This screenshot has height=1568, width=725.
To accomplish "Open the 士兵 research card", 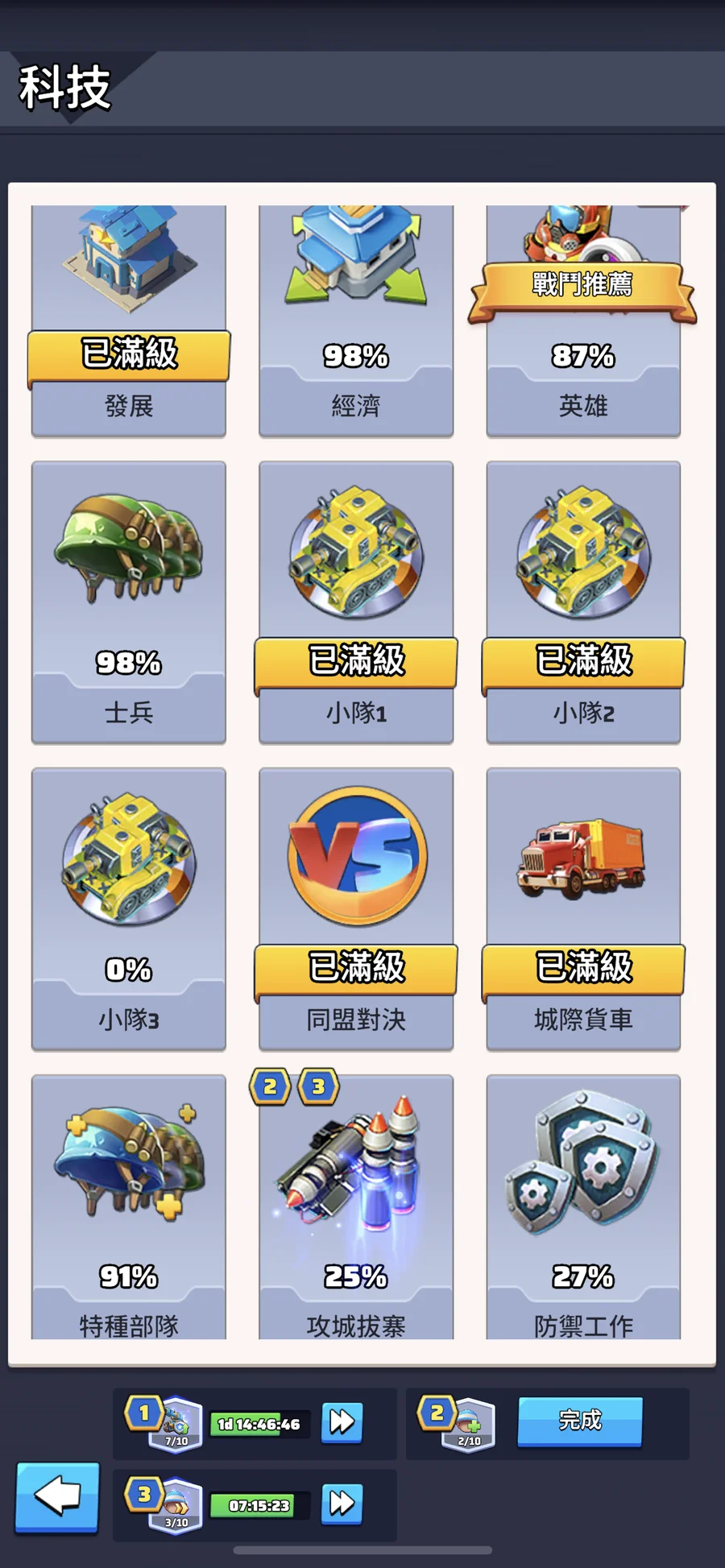I will tap(129, 602).
